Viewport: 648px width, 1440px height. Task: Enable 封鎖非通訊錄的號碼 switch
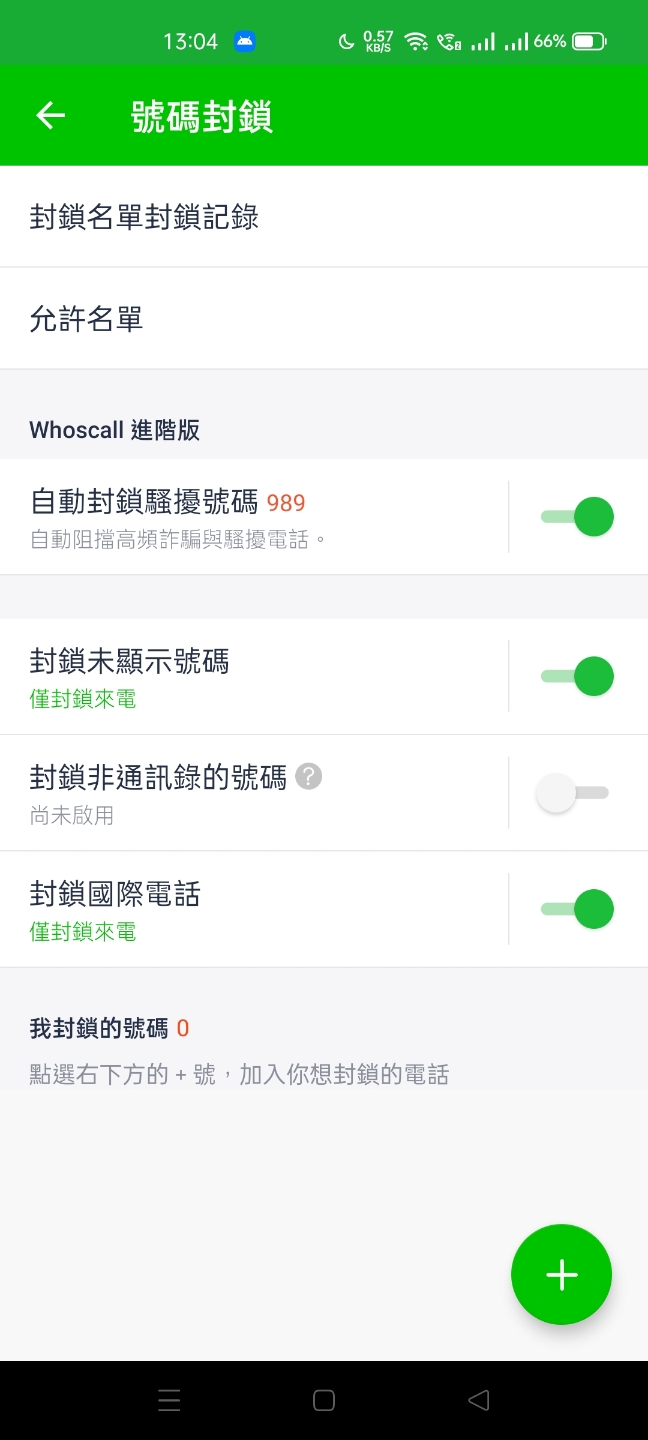572,793
